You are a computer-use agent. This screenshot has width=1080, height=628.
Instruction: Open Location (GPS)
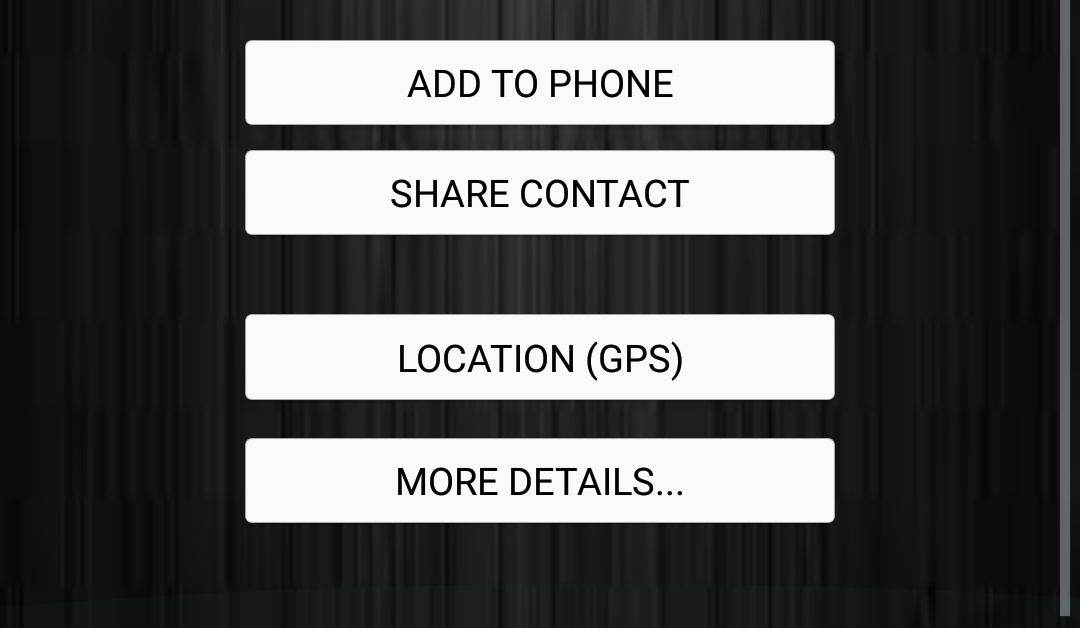coord(540,357)
